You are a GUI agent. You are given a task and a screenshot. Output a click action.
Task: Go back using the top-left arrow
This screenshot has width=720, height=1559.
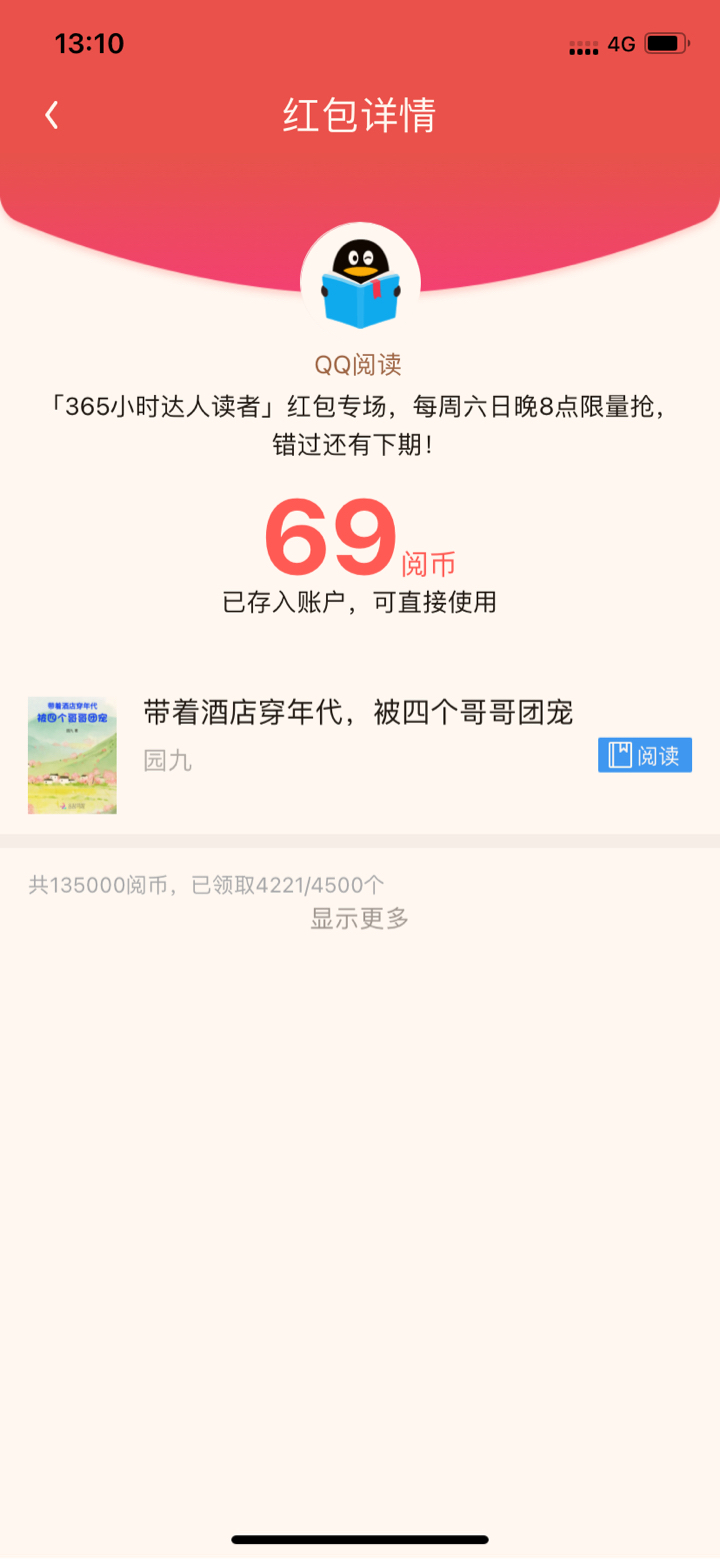pyautogui.click(x=52, y=116)
